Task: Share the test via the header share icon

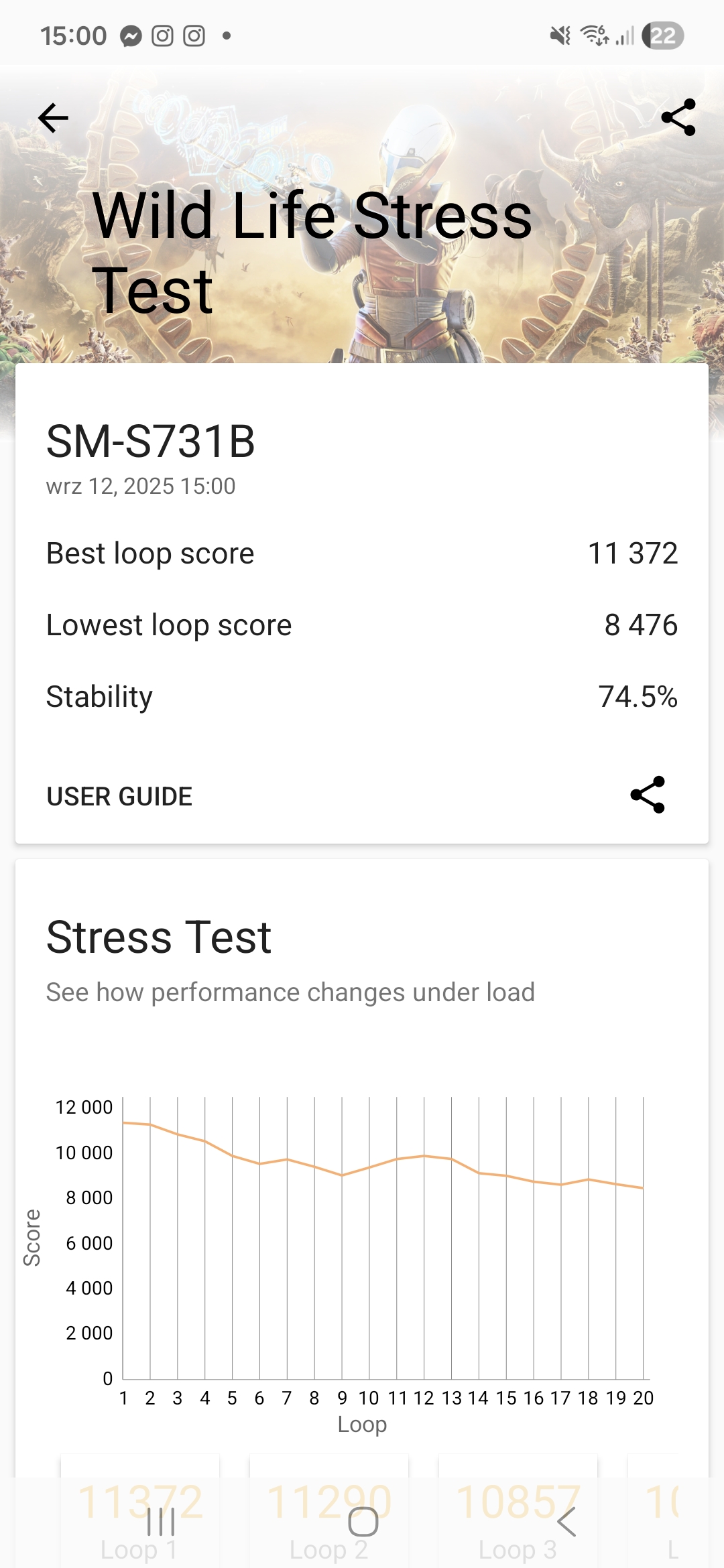Action: click(678, 118)
